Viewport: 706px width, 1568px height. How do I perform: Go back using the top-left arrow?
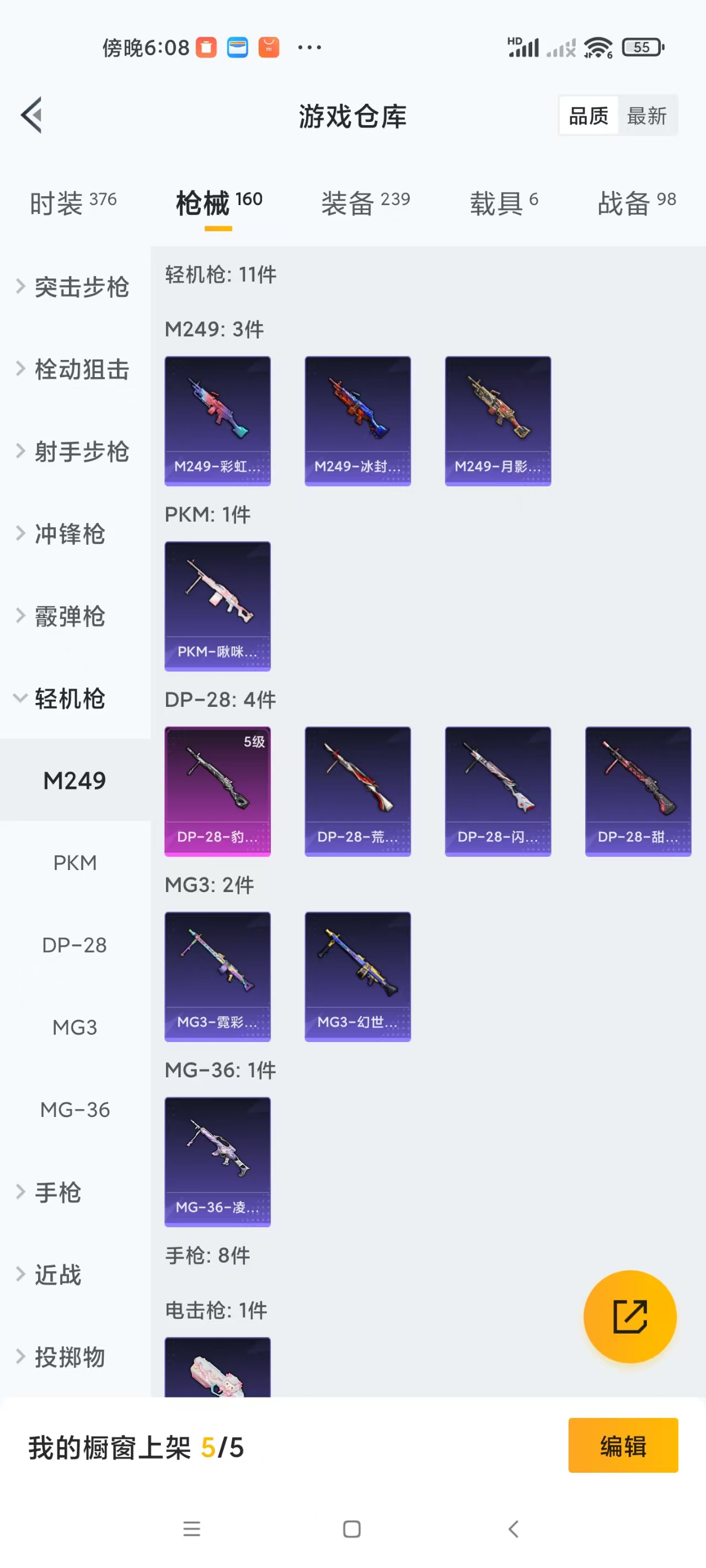point(31,115)
